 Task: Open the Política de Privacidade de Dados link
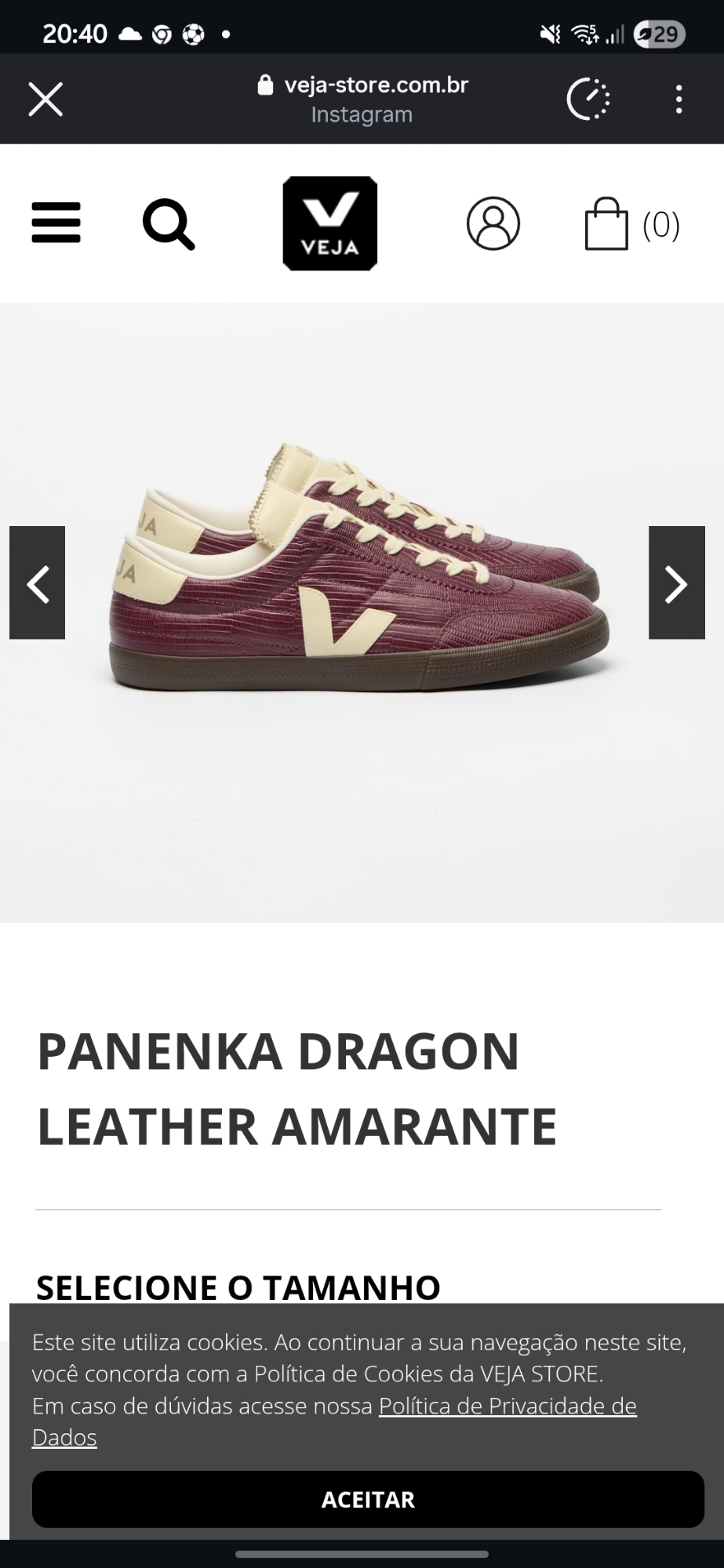click(507, 1406)
